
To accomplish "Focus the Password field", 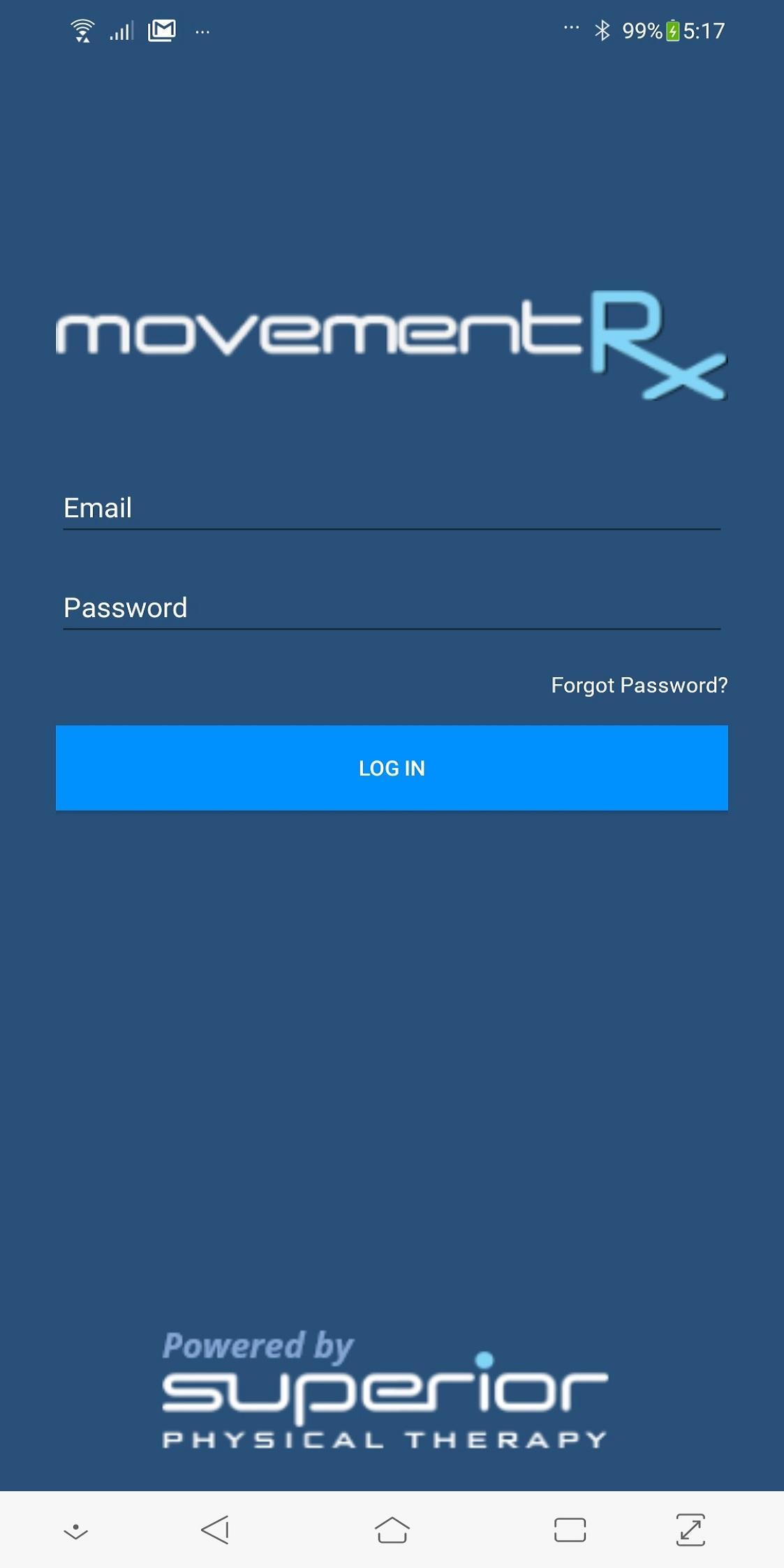I will pos(392,607).
